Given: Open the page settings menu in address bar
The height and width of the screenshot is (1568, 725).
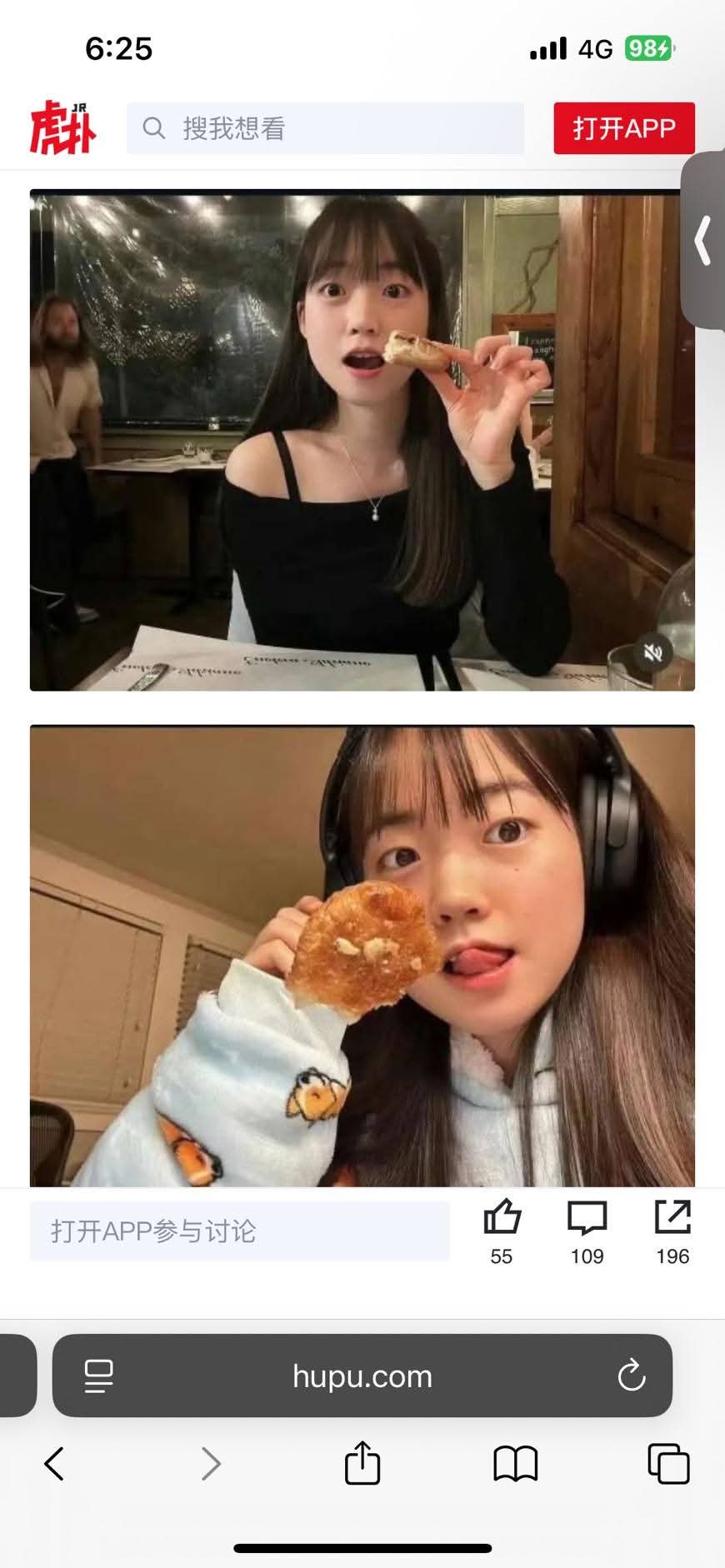Looking at the screenshot, I should [99, 1376].
